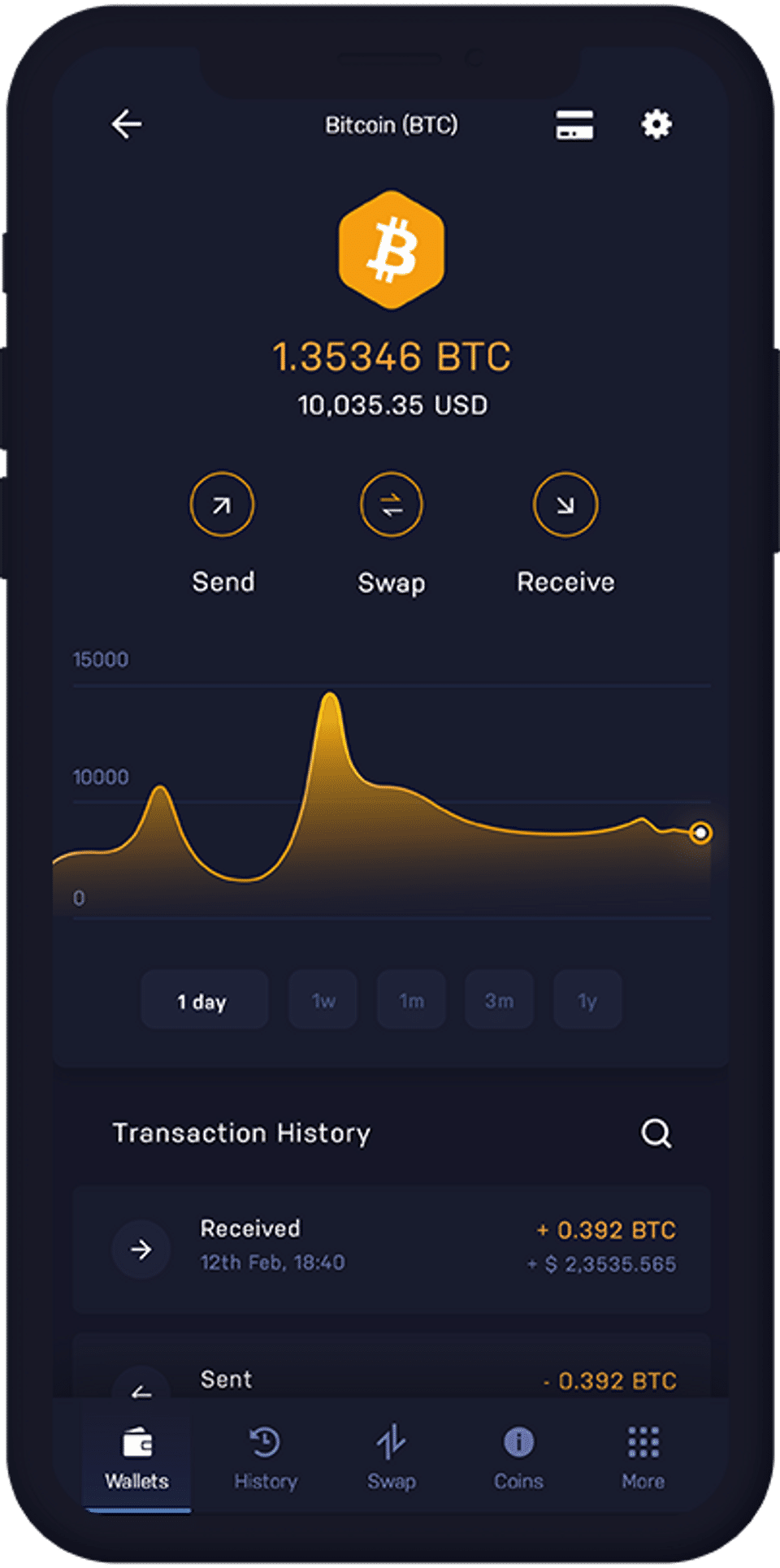Screen dimensions: 780x1568
Task: Search the transaction history
Action: (x=656, y=1133)
